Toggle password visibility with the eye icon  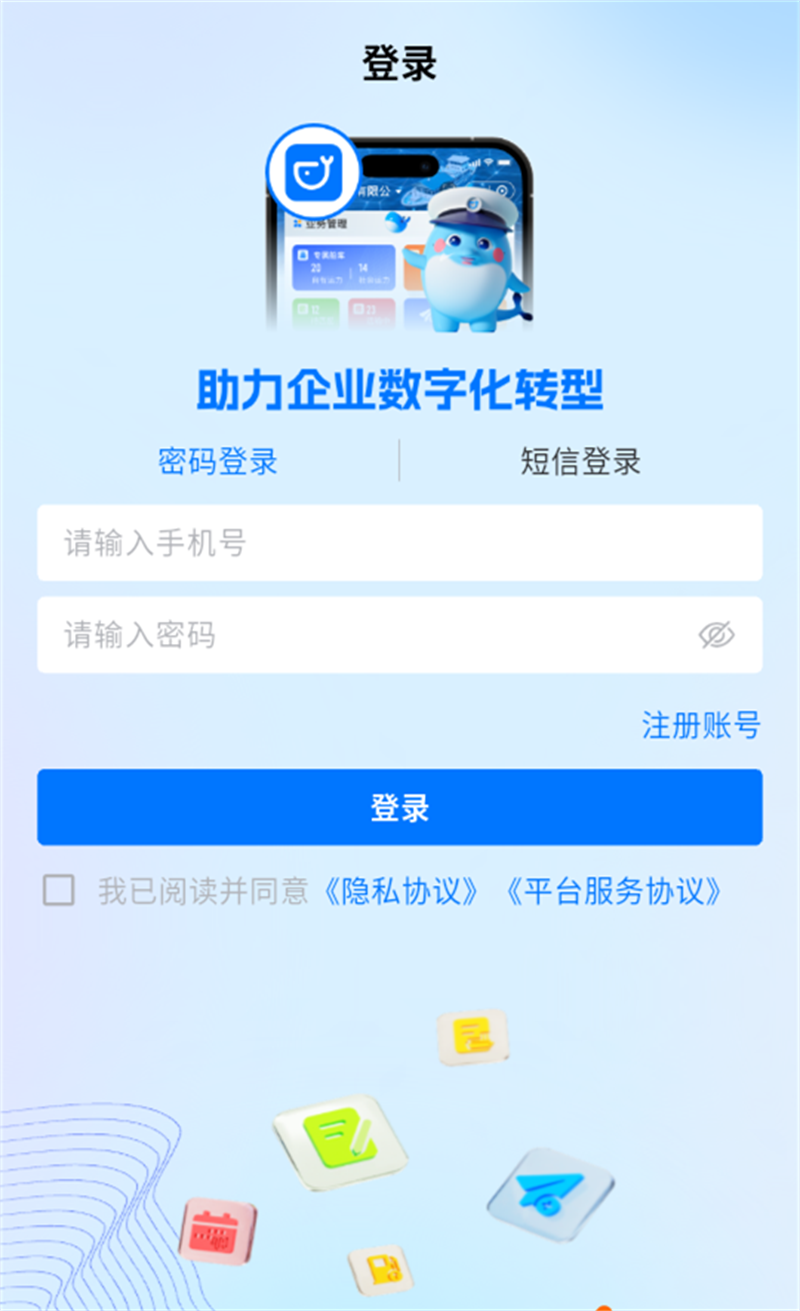click(x=716, y=634)
